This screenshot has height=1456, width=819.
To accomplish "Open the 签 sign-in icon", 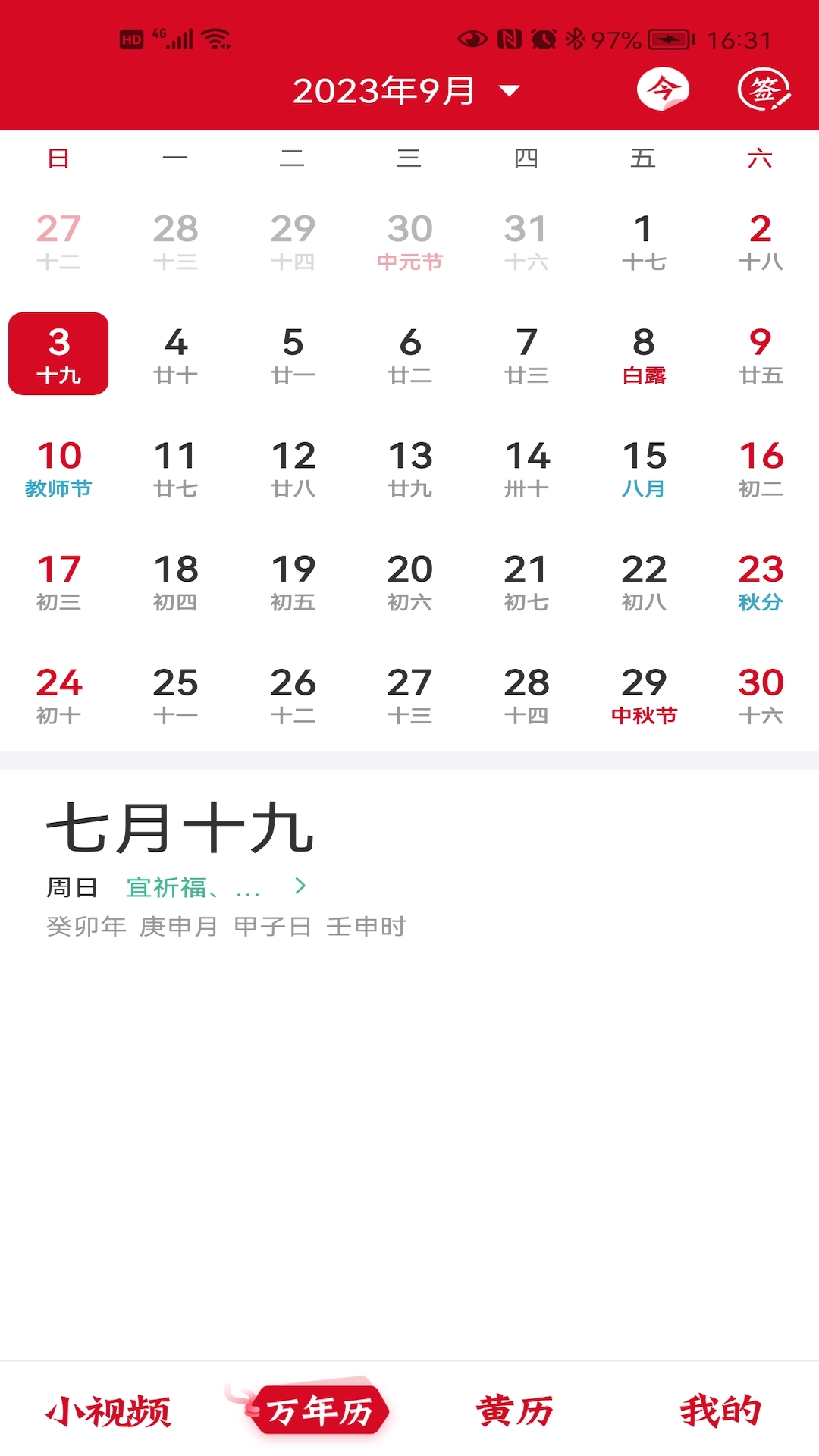I will [x=764, y=89].
